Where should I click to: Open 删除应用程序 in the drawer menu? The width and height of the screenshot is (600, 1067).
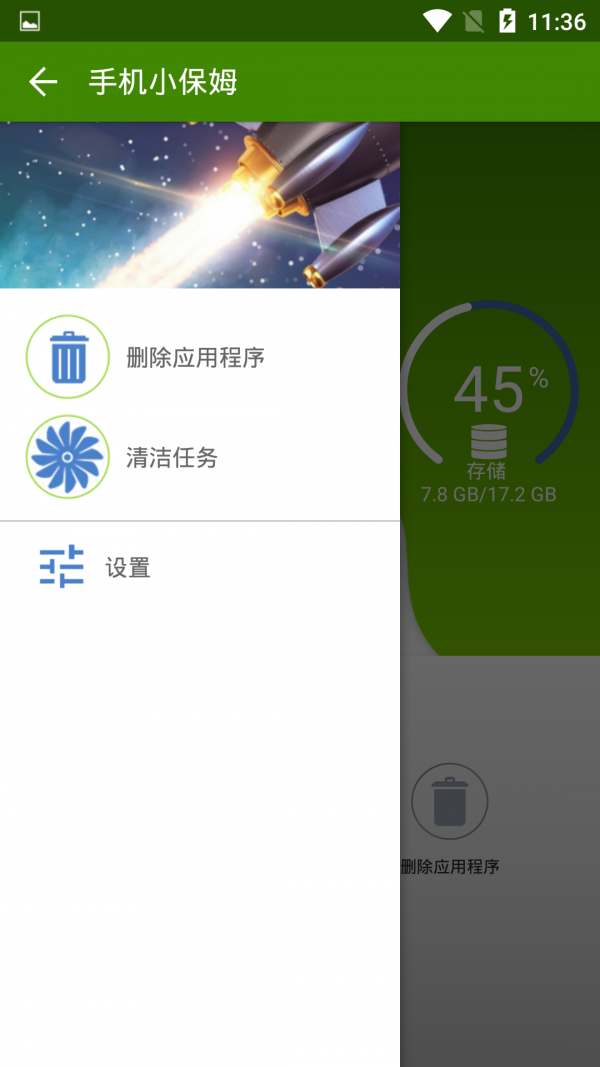(x=195, y=357)
